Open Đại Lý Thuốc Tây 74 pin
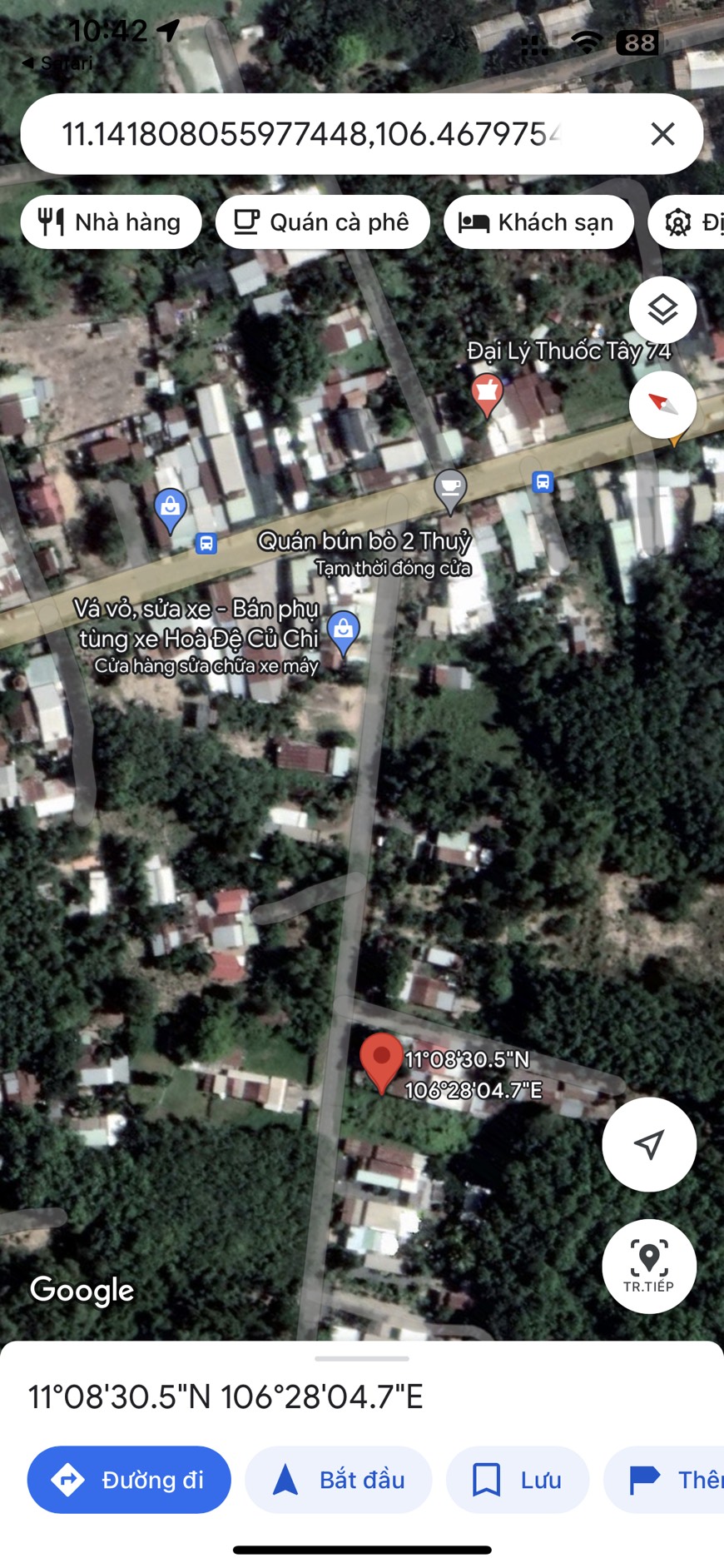 487,393
